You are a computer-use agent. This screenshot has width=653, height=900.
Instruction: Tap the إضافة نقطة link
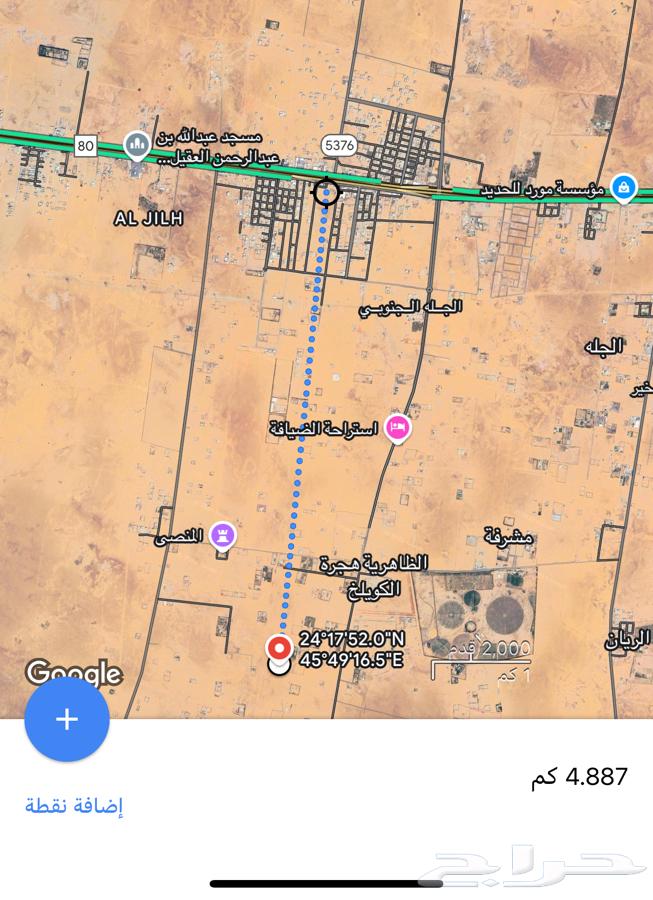pyautogui.click(x=74, y=806)
